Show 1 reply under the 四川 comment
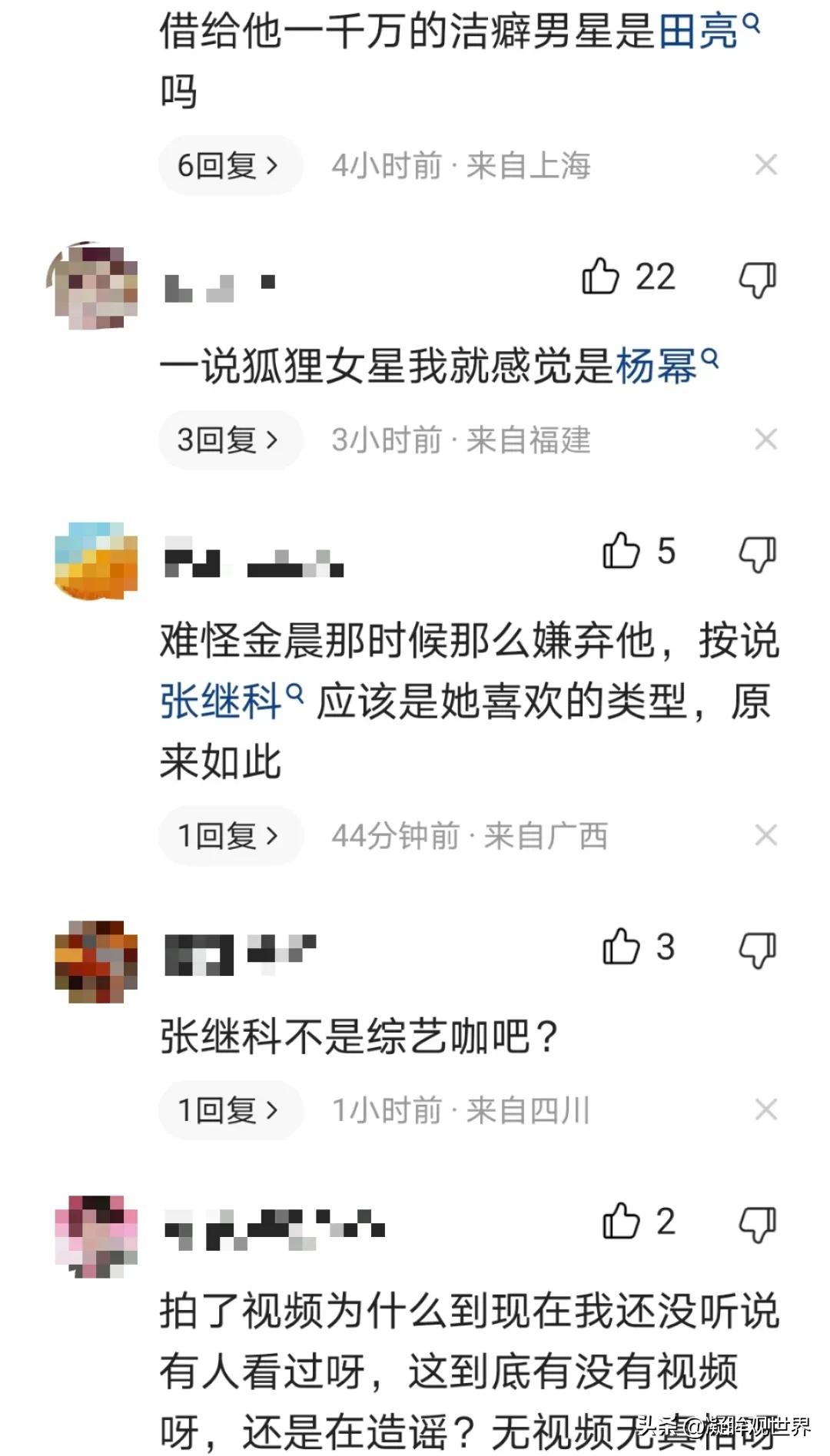Viewport: 830px width, 1456px height. point(228,1110)
